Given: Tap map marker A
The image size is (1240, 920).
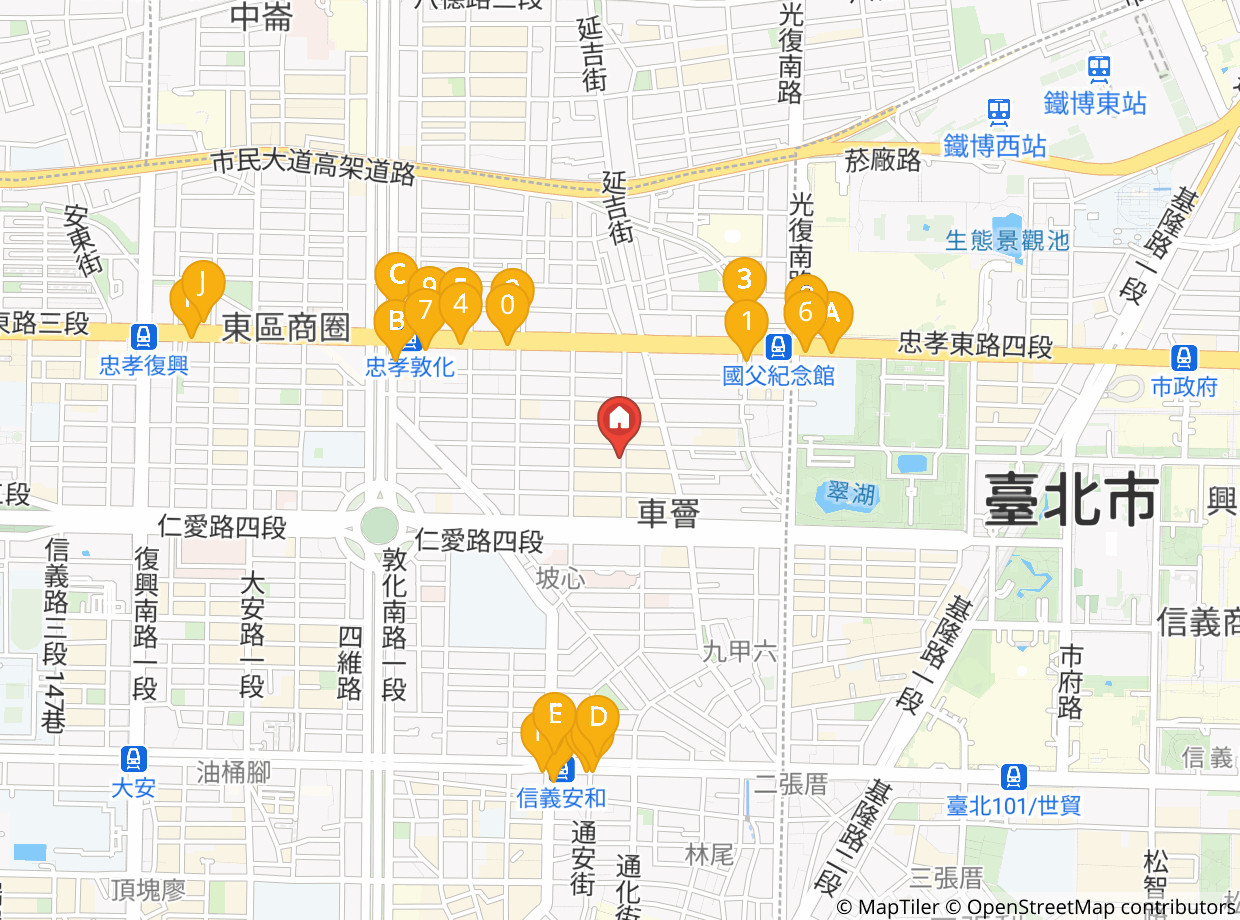Looking at the screenshot, I should click(x=833, y=315).
